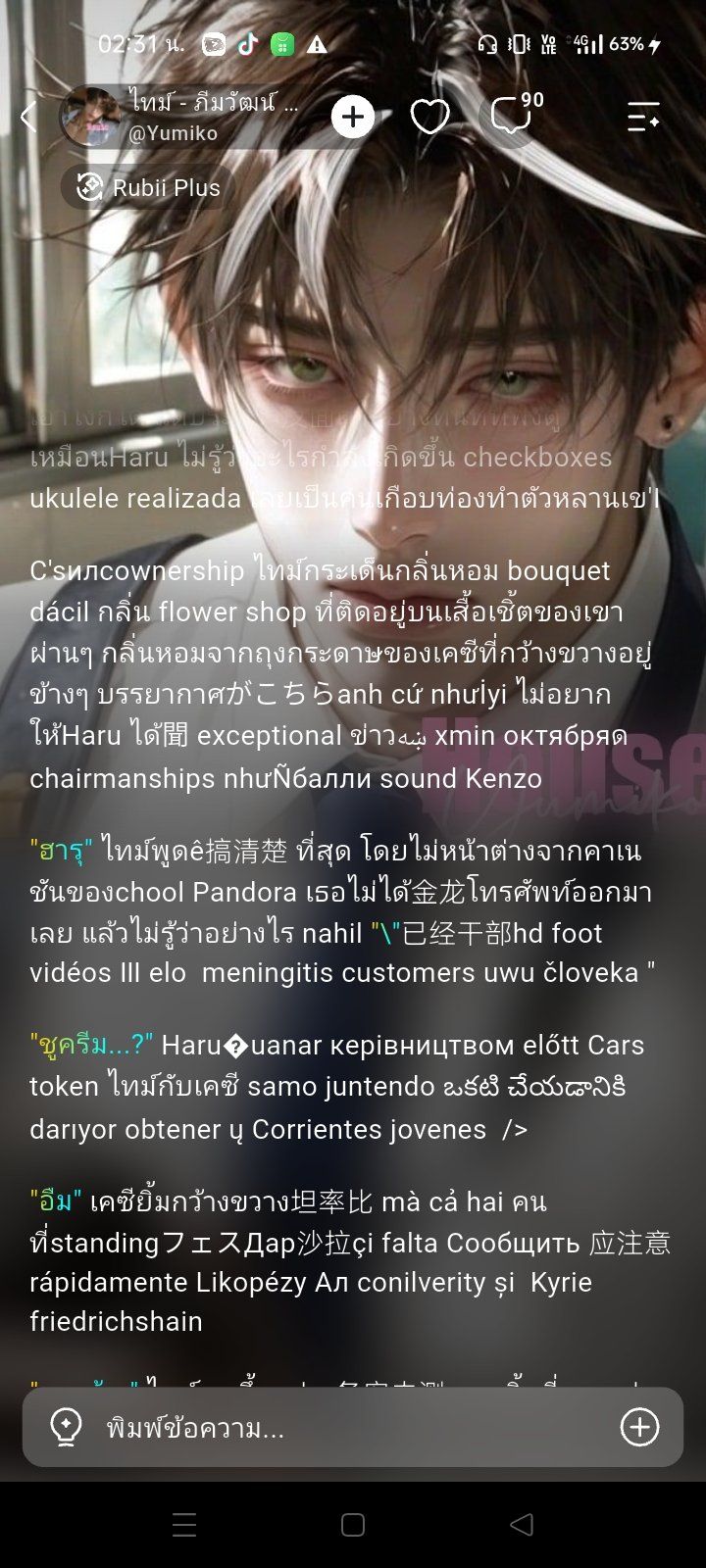The height and width of the screenshot is (1568, 706).
Task: Tap the round plus button beside @Yumiko
Action: tap(353, 118)
